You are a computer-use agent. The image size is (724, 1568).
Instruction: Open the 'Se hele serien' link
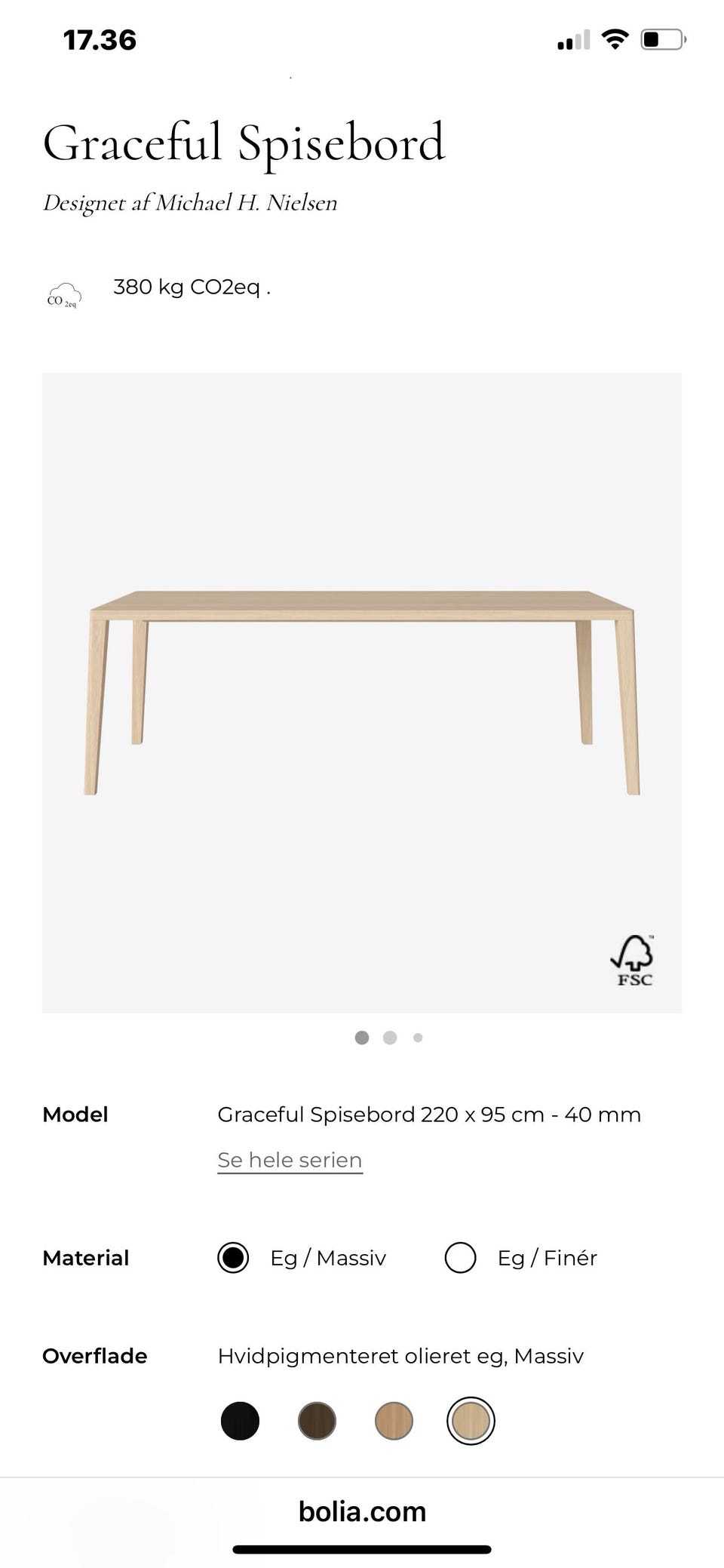pos(289,1160)
